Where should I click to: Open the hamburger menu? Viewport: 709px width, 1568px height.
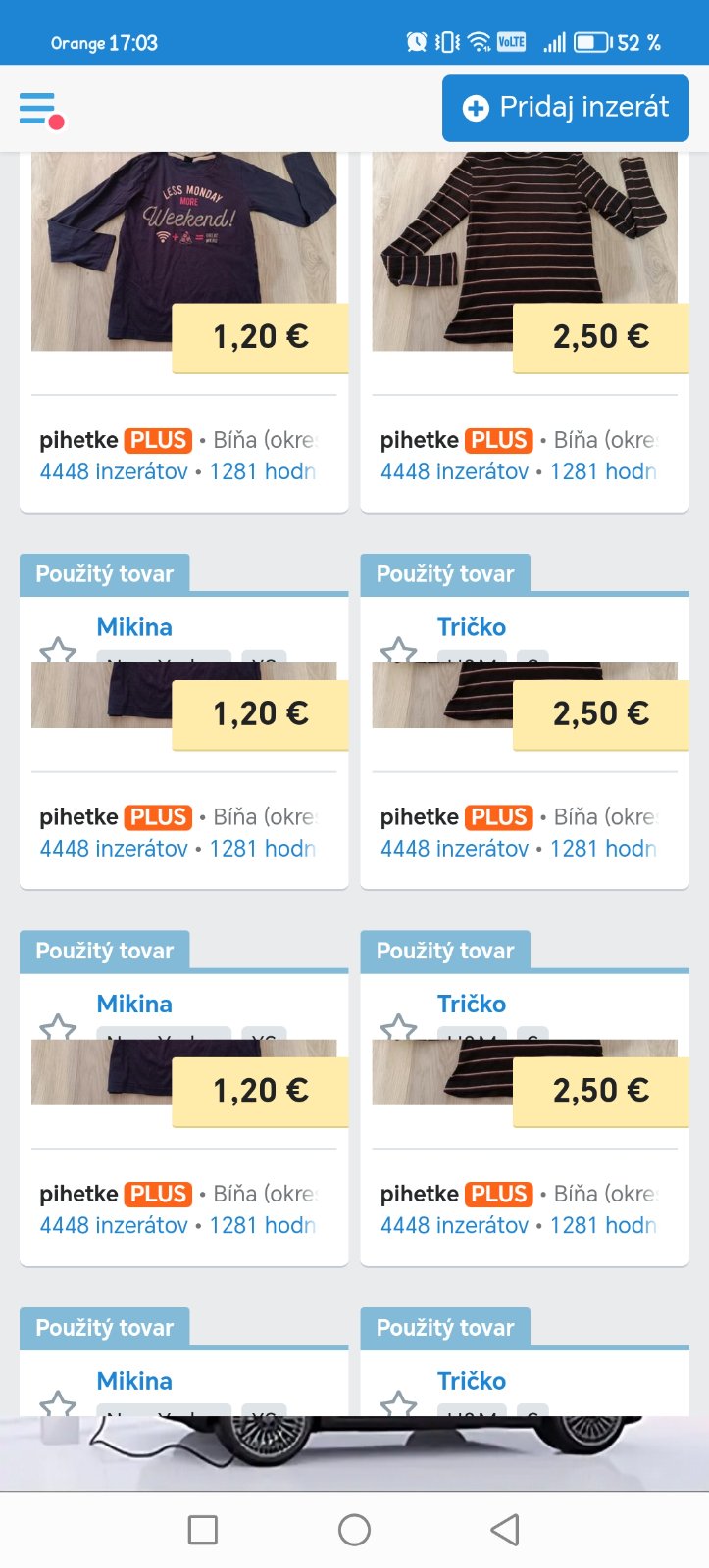pyautogui.click(x=39, y=109)
